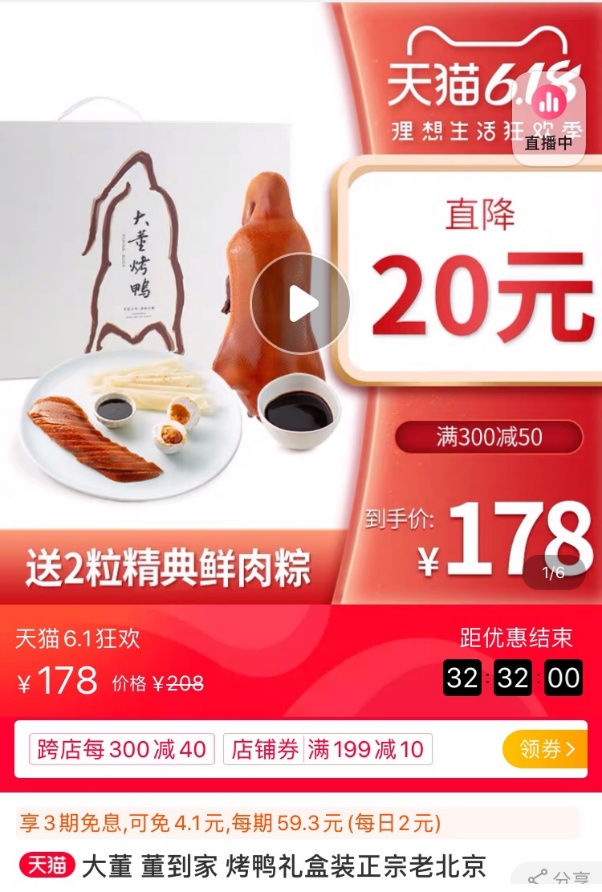The image size is (602, 892).
Task: Open the 直播中 live stream badge
Action: coord(548,117)
